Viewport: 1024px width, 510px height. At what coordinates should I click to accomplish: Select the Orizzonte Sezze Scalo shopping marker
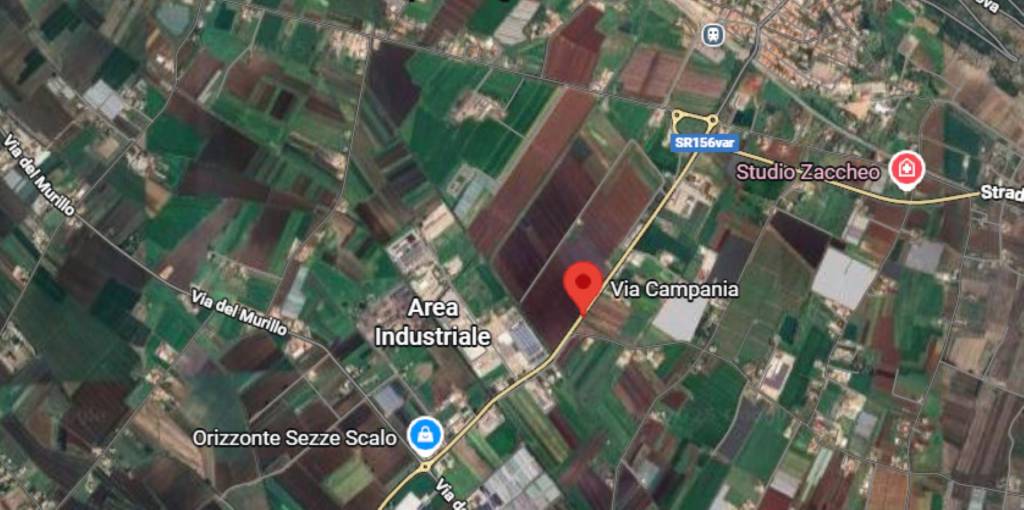[425, 435]
